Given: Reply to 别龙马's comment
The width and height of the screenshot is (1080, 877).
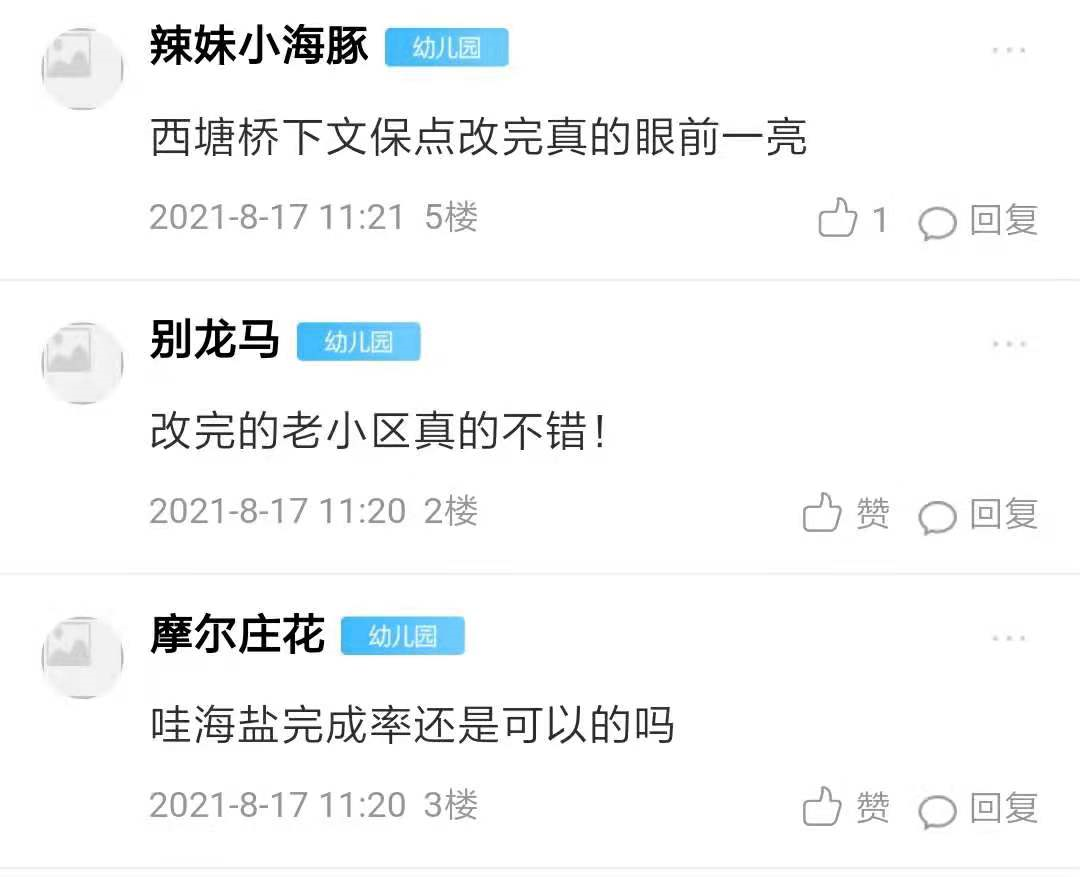Looking at the screenshot, I should 979,514.
